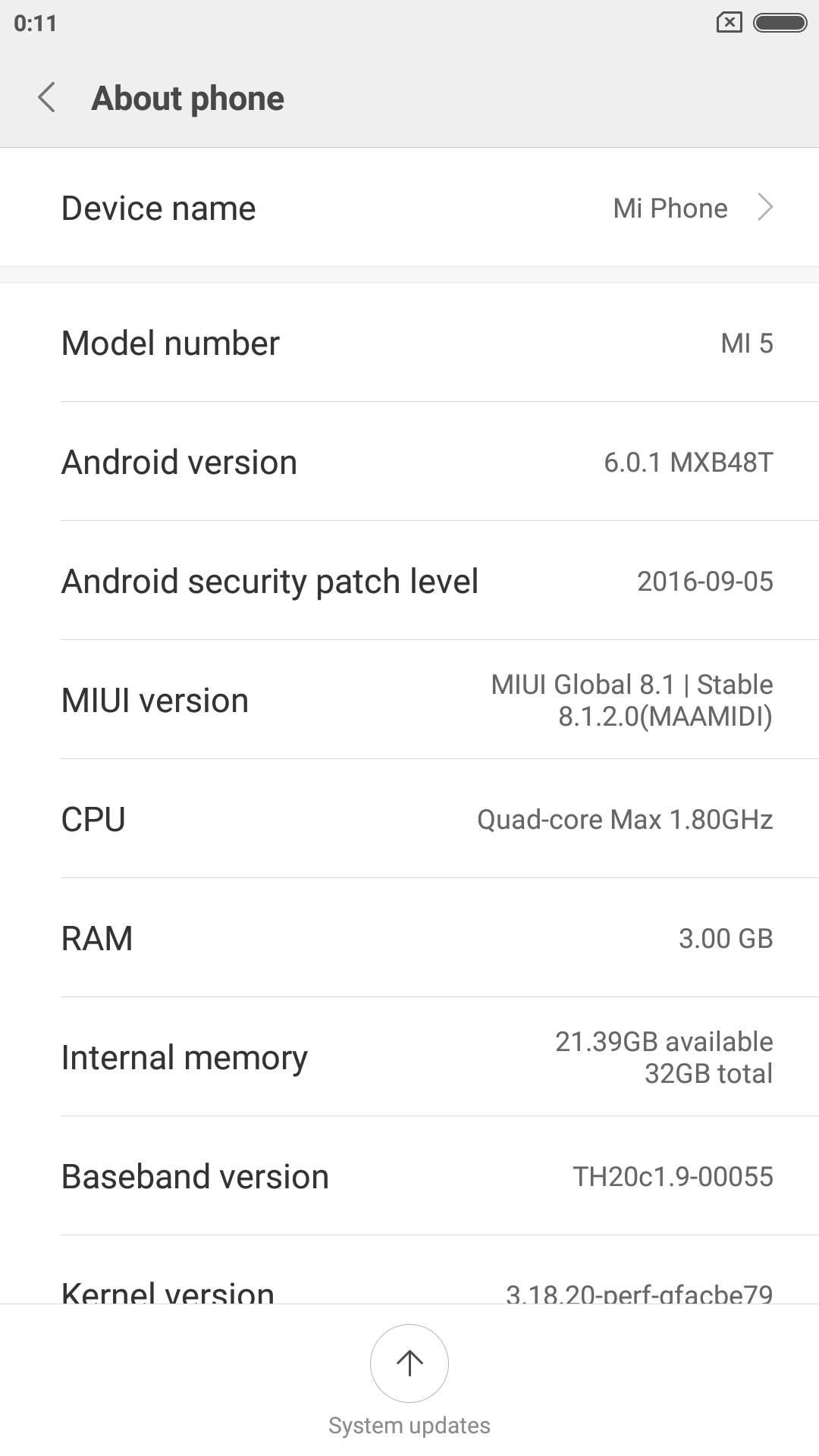Open the Device name setting
Screen dimensions: 819x1456
coord(409,208)
